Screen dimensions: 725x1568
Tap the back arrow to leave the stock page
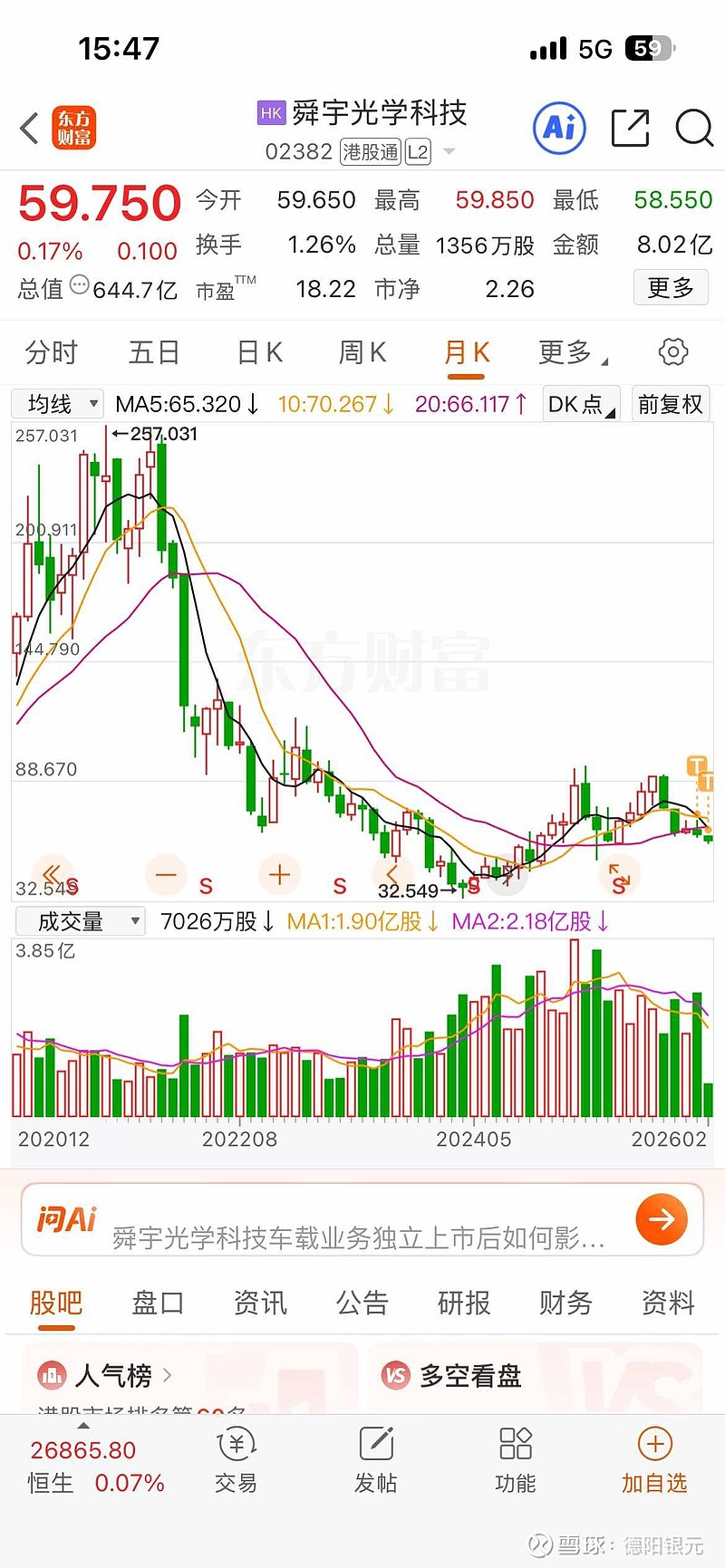[x=27, y=129]
